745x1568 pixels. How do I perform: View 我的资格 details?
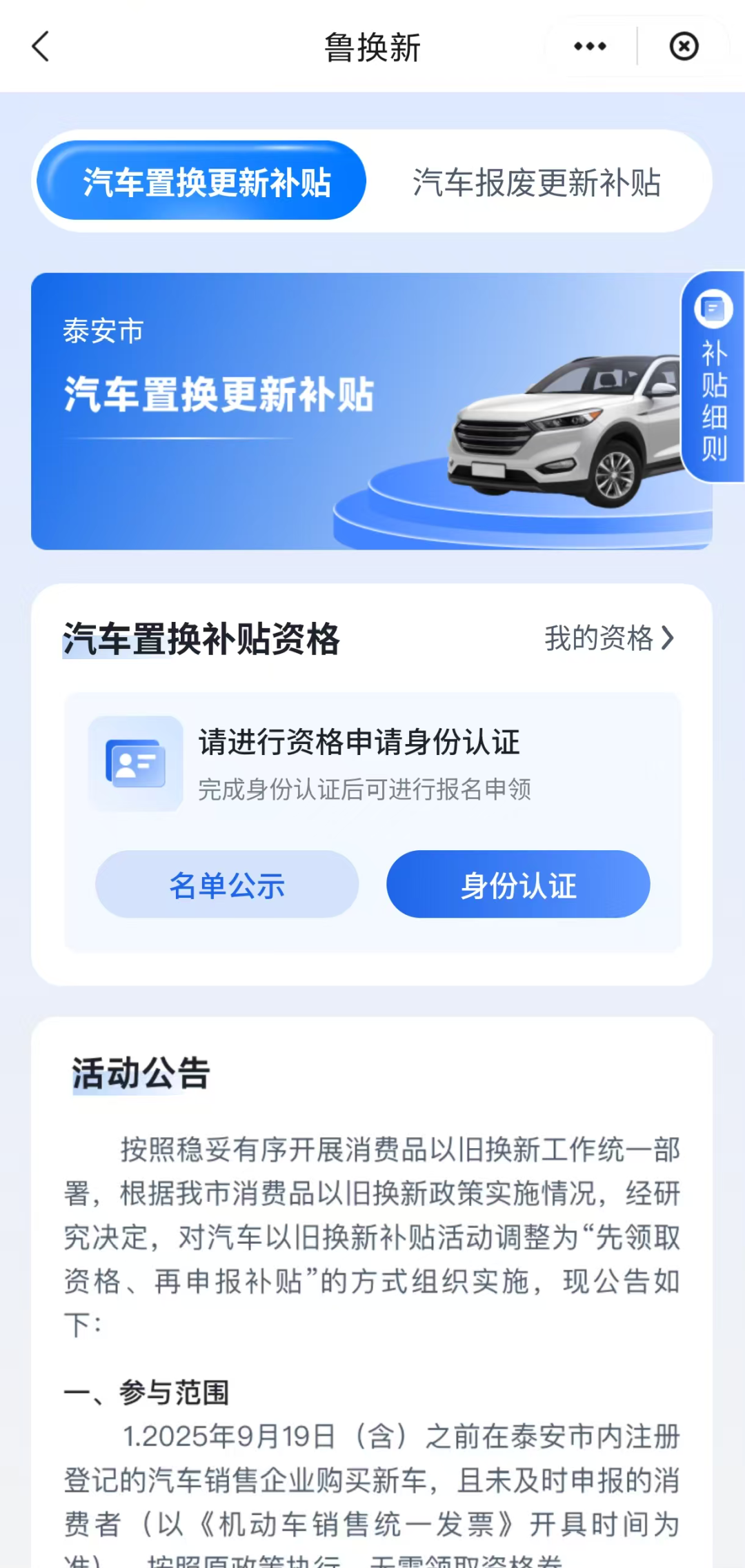coord(608,638)
